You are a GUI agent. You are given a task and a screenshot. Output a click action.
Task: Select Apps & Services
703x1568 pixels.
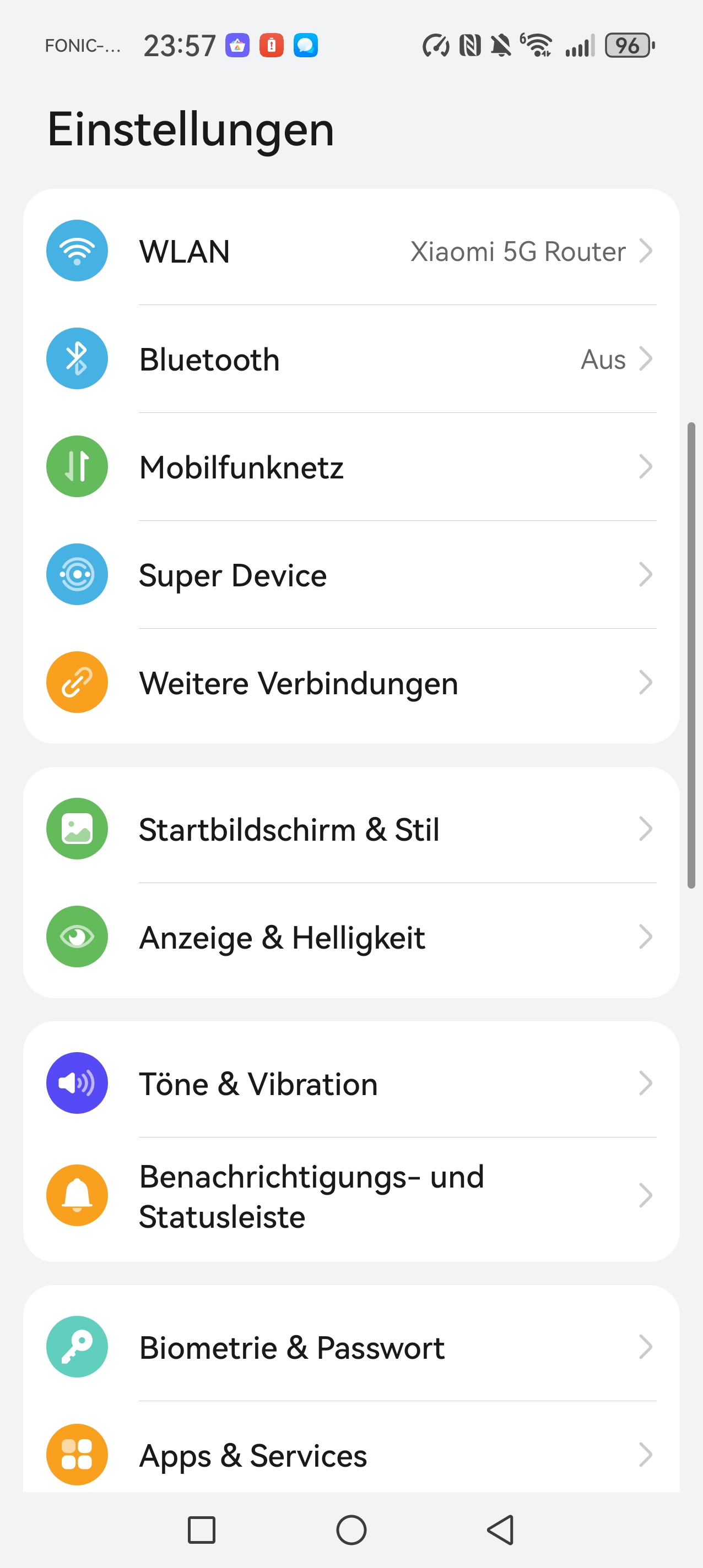[351, 1455]
